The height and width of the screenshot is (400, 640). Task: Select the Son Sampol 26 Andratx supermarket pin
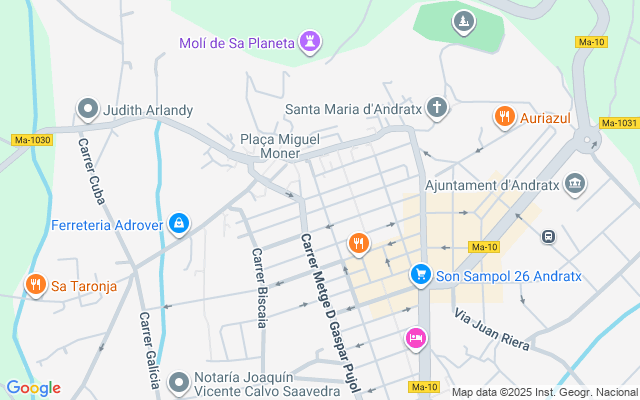[421, 276]
